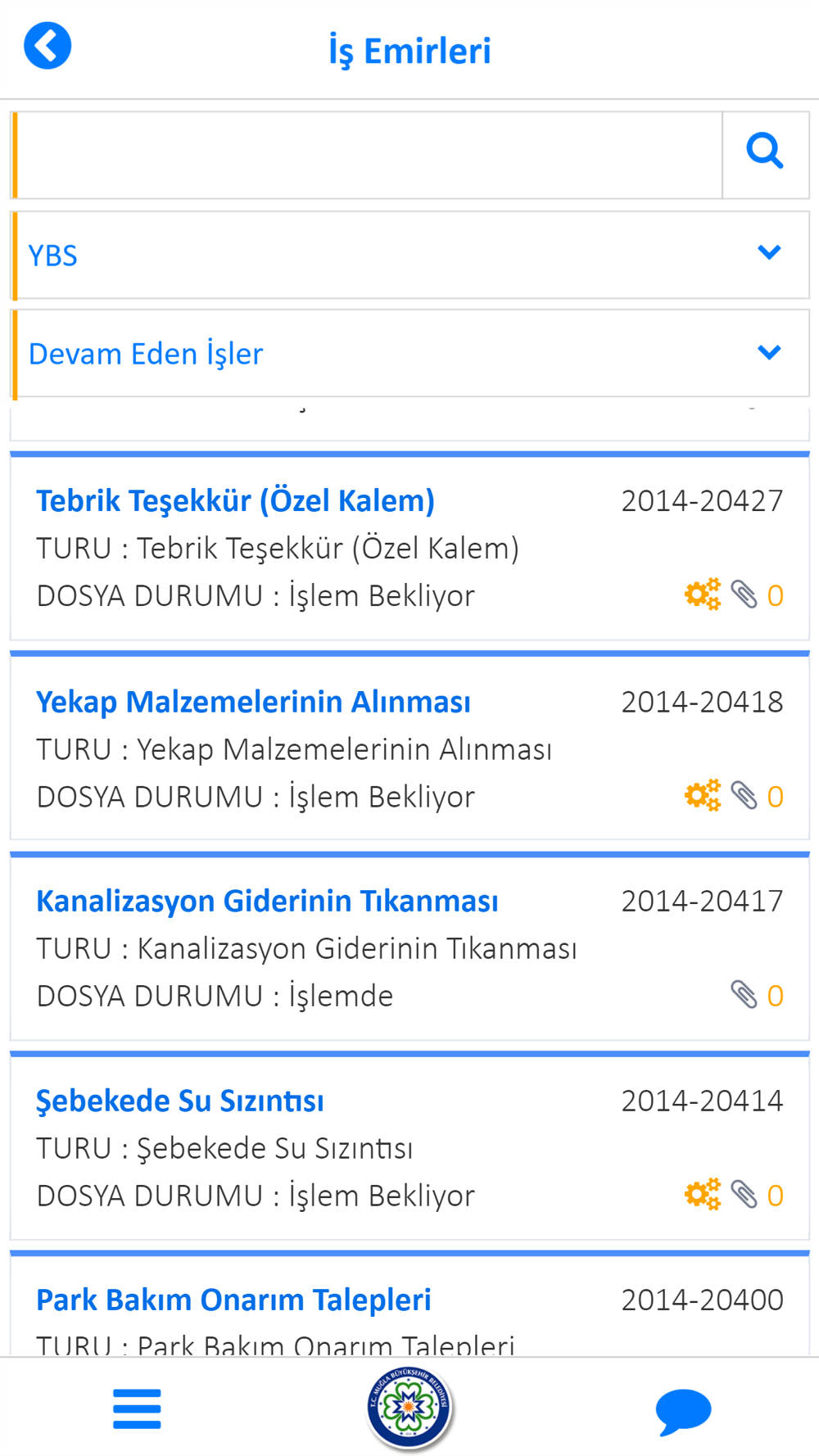The width and height of the screenshot is (819, 1456).
Task: Open Kanalizasyon Giderinin Tıkanması work order
Action: pos(409,946)
